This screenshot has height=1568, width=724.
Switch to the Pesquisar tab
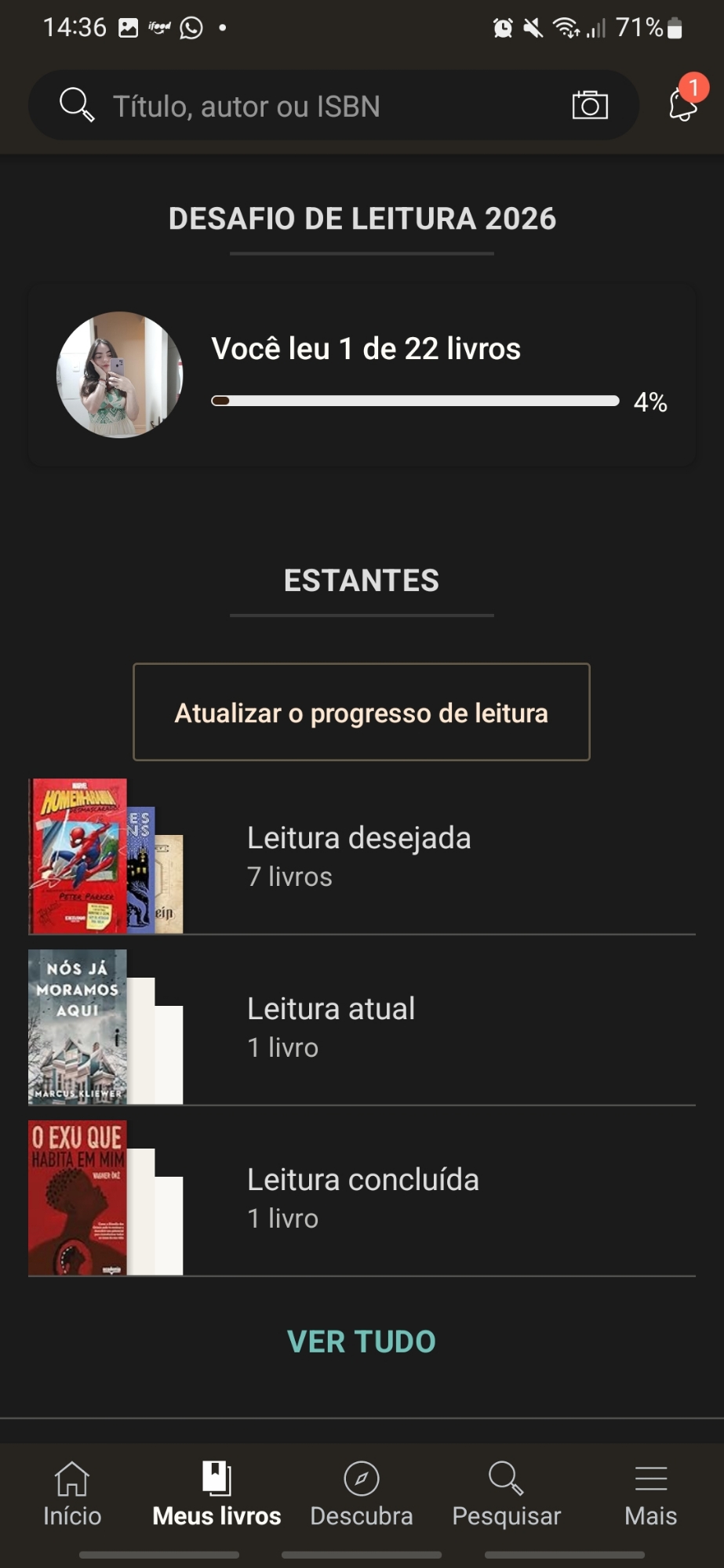tap(507, 1494)
